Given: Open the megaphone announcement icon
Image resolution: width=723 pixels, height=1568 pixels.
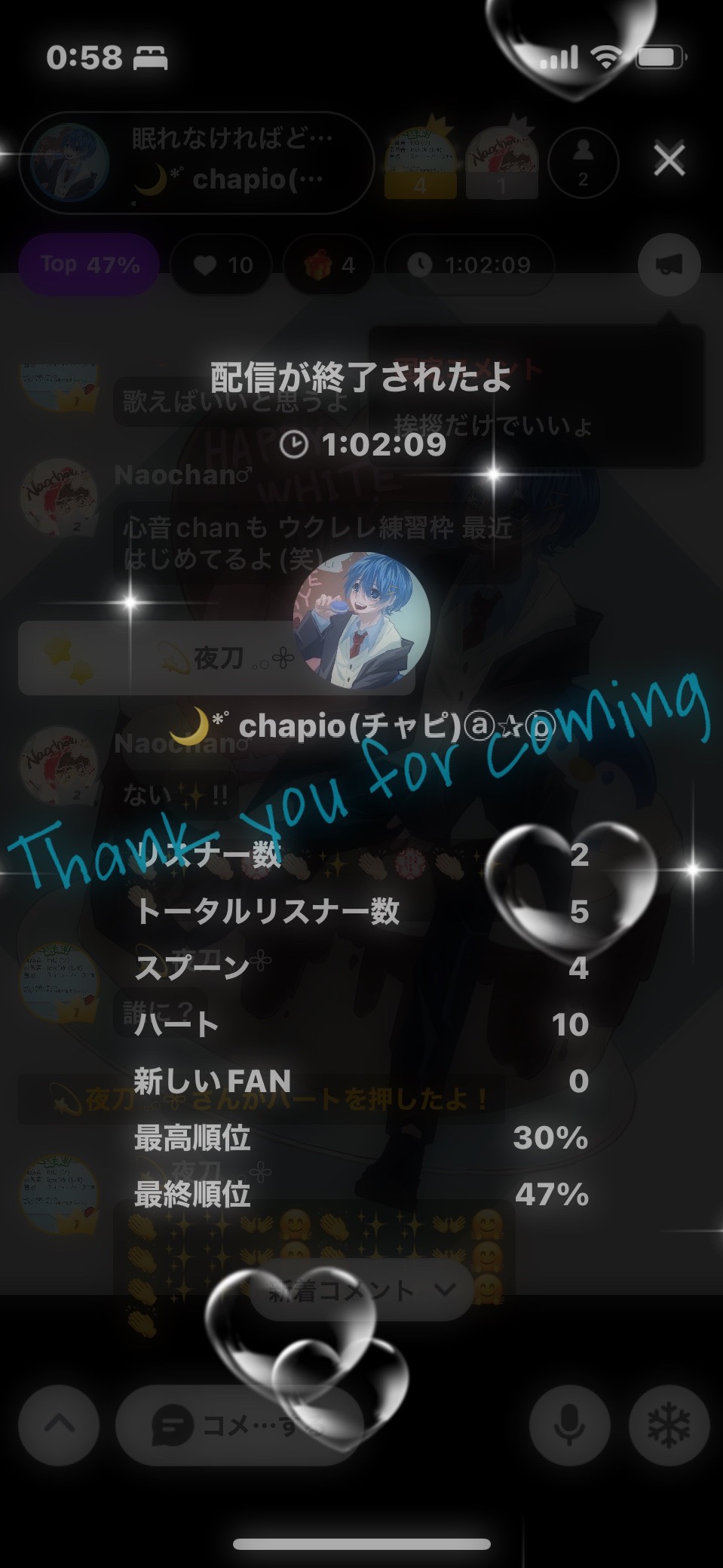Looking at the screenshot, I should (x=669, y=265).
